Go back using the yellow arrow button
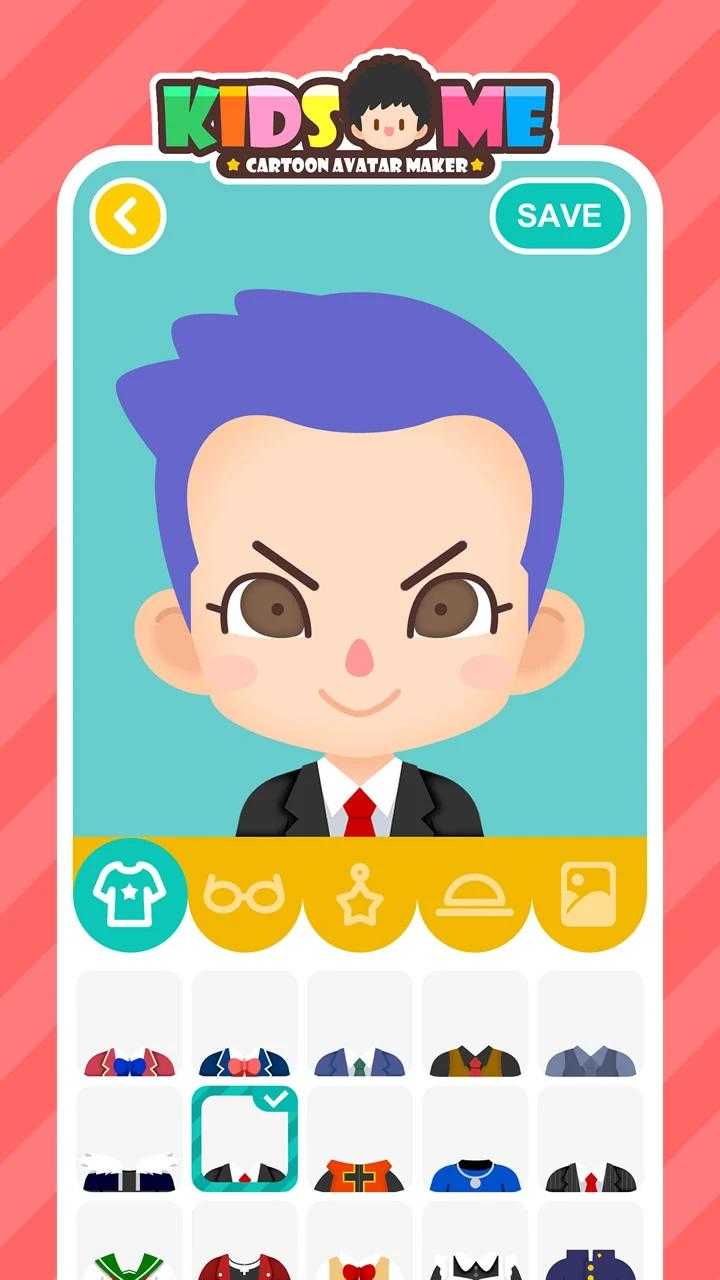This screenshot has height=1280, width=720. pos(128,215)
